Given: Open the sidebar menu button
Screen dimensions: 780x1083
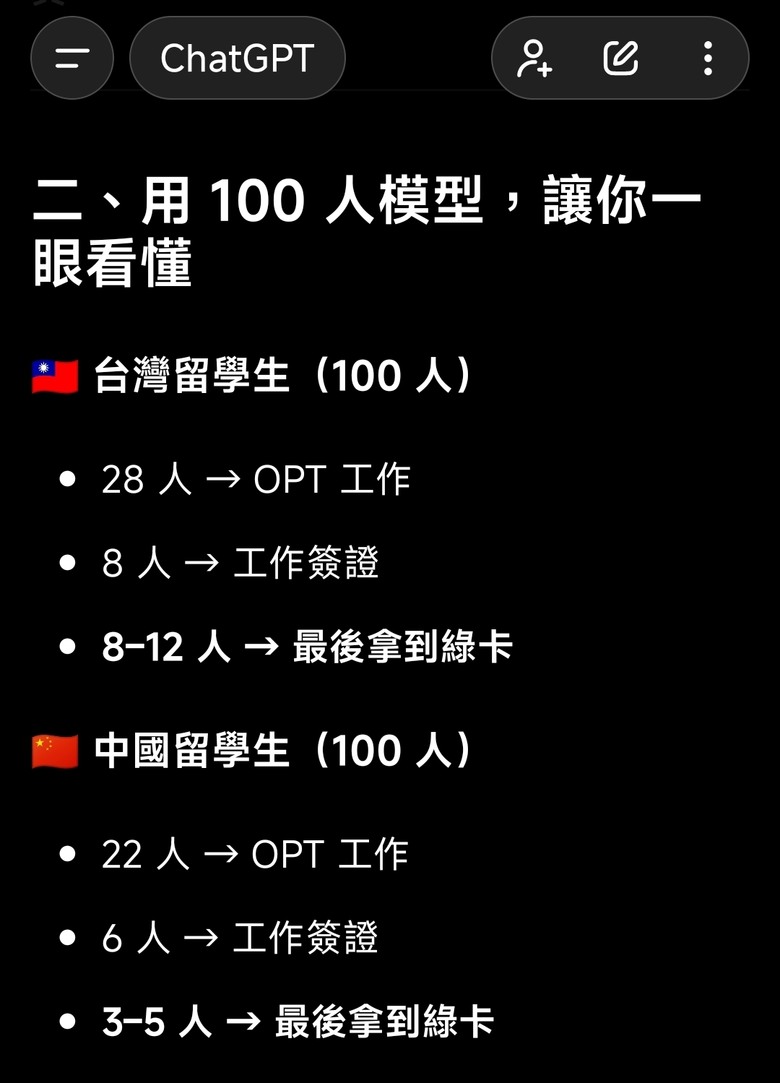Looking at the screenshot, I should coord(72,58).
